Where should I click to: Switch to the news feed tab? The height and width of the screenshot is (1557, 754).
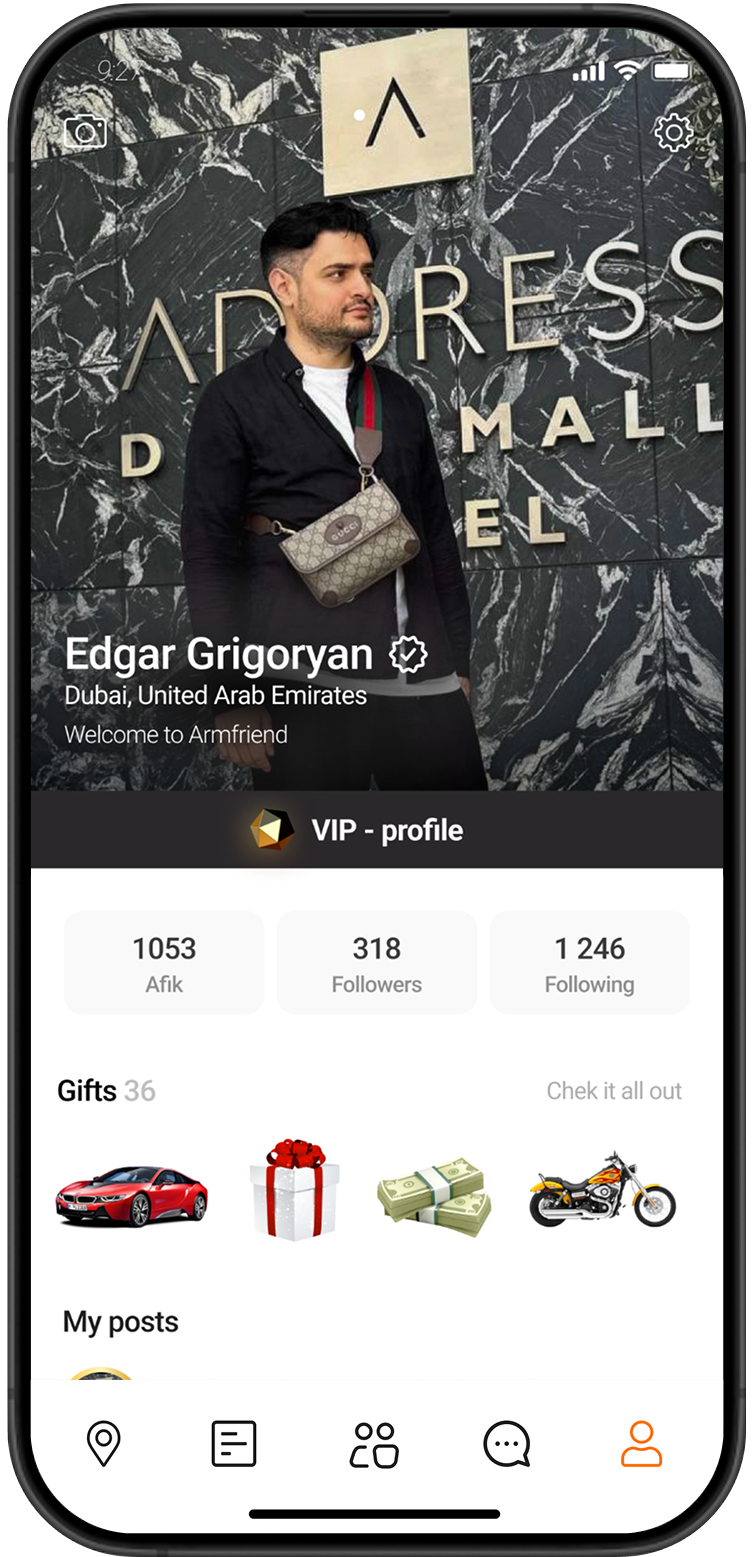[234, 1445]
